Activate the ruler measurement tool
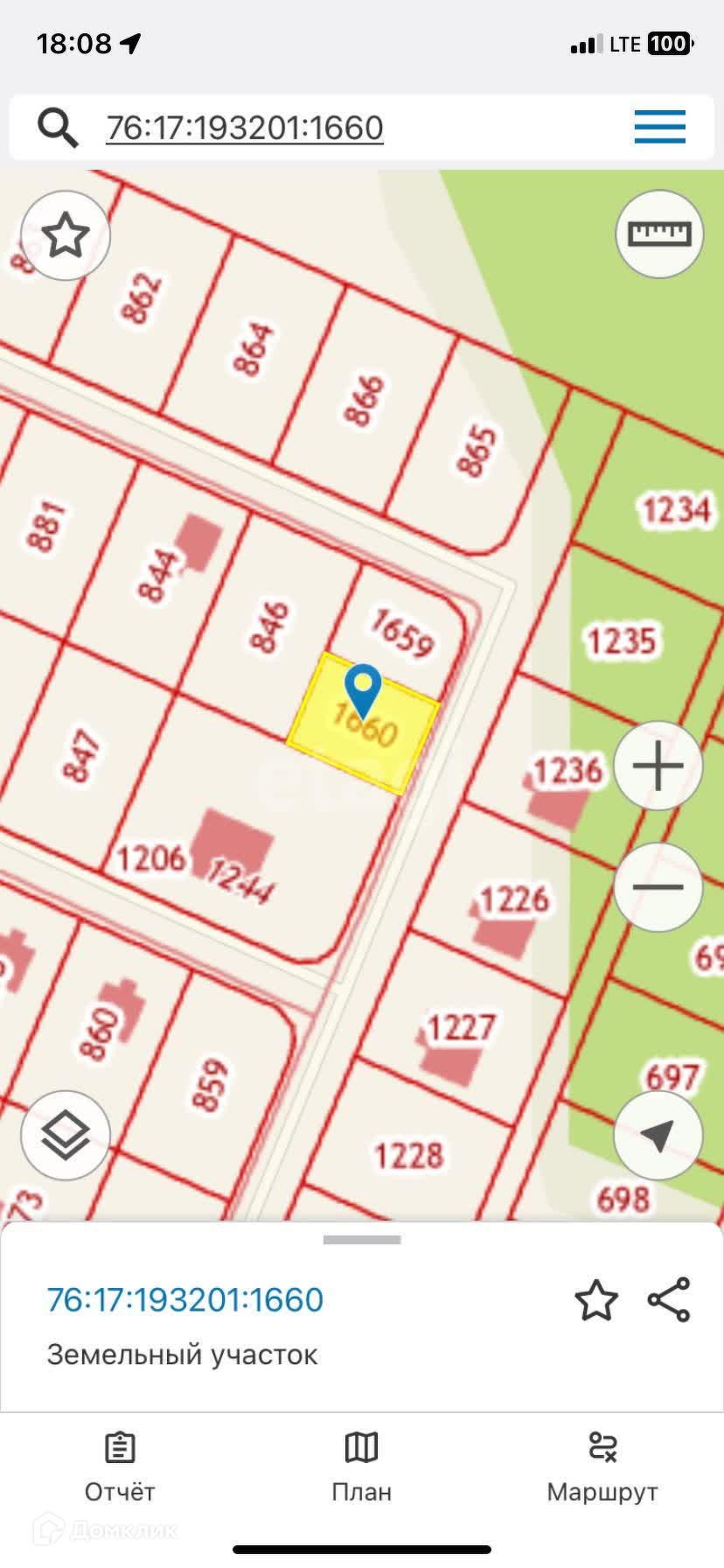724x1568 pixels. tap(659, 234)
